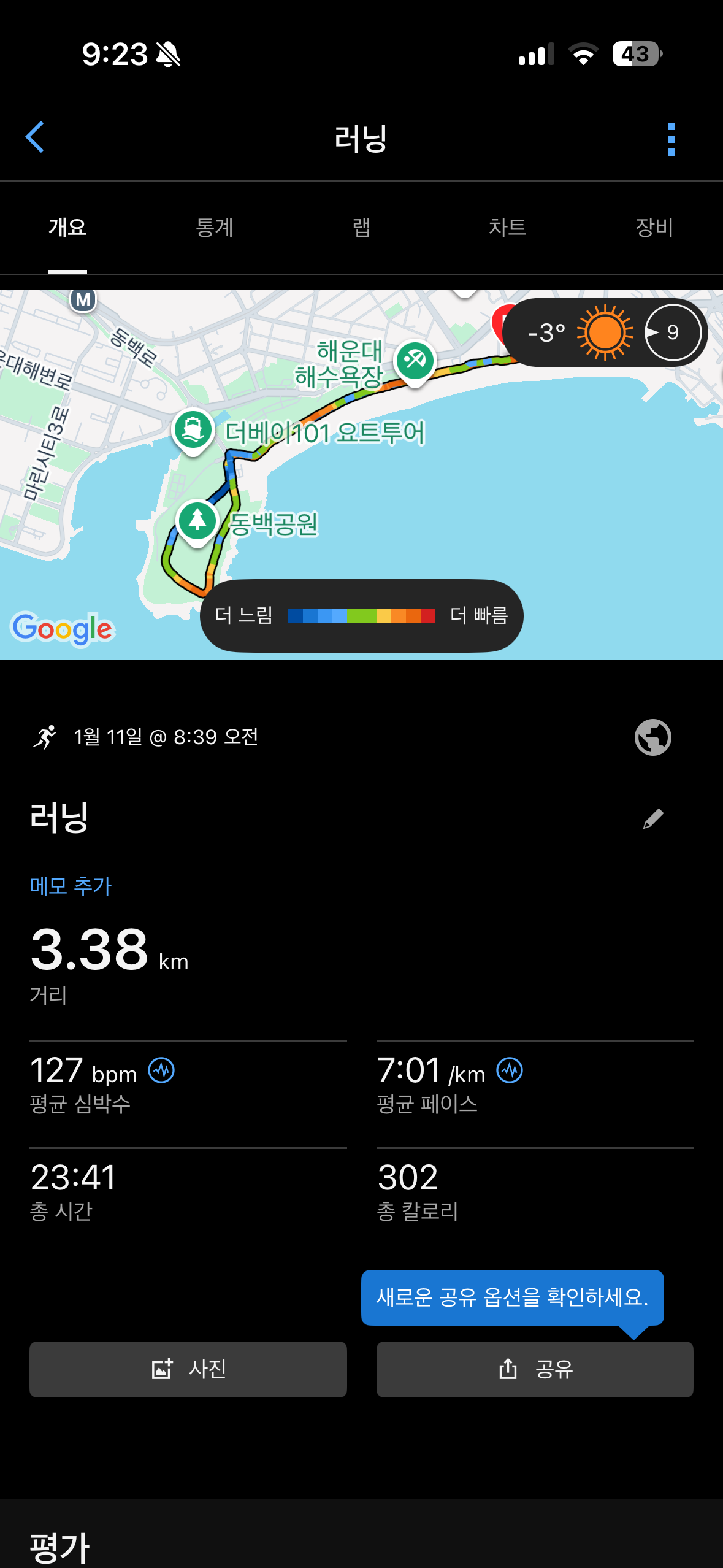The image size is (723, 1568).
Task: Open the 차트 tab
Action: 507,228
